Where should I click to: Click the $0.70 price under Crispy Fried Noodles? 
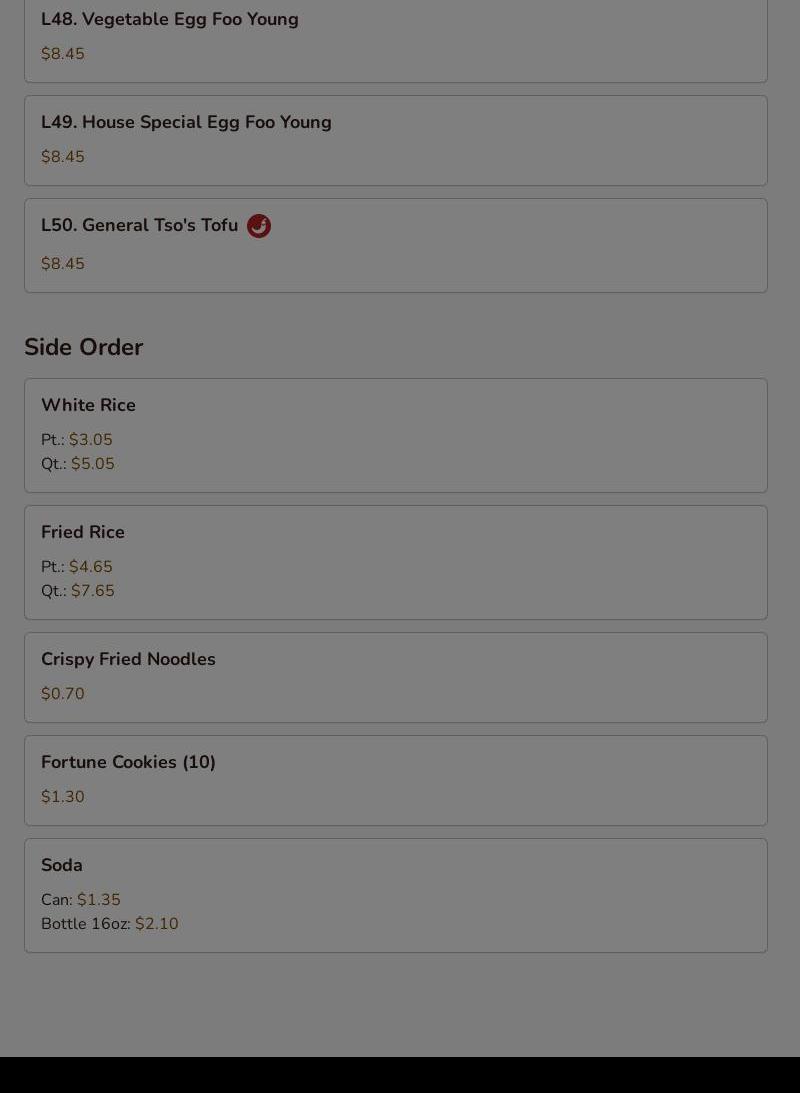(62, 693)
